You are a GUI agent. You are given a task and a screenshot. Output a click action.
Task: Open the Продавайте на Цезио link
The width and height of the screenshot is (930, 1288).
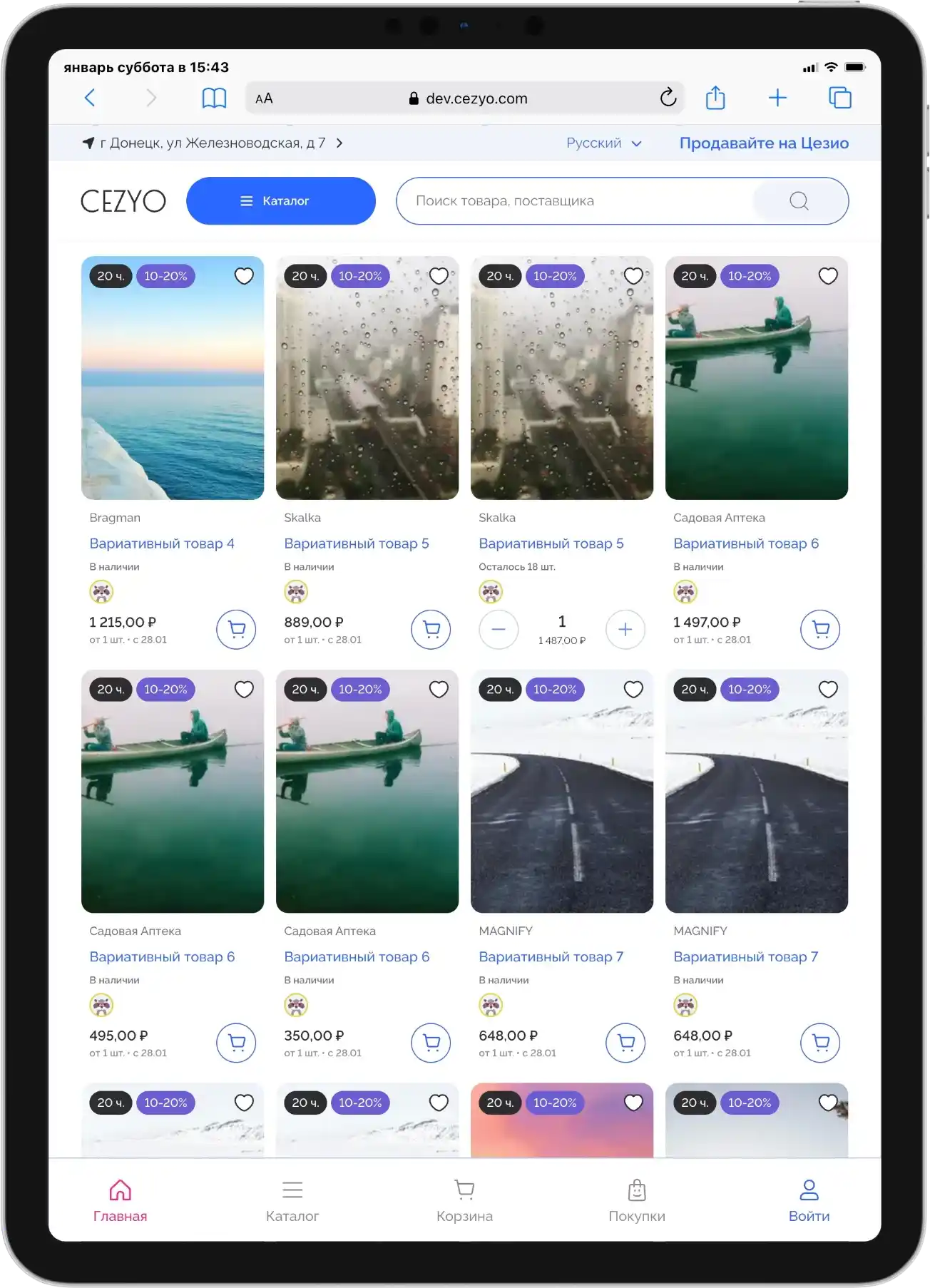pyautogui.click(x=763, y=143)
